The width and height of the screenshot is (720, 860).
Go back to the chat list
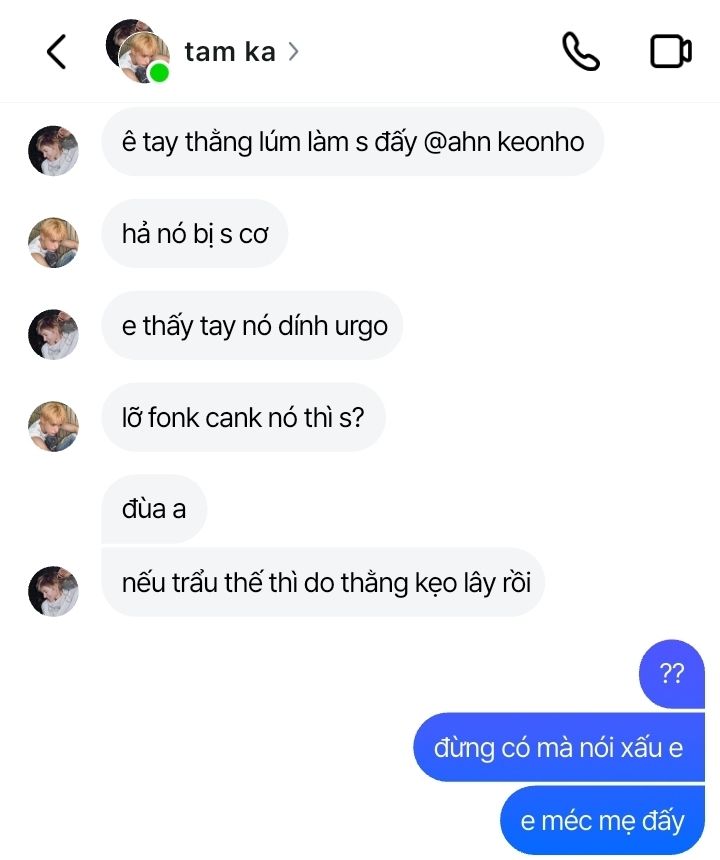(57, 52)
